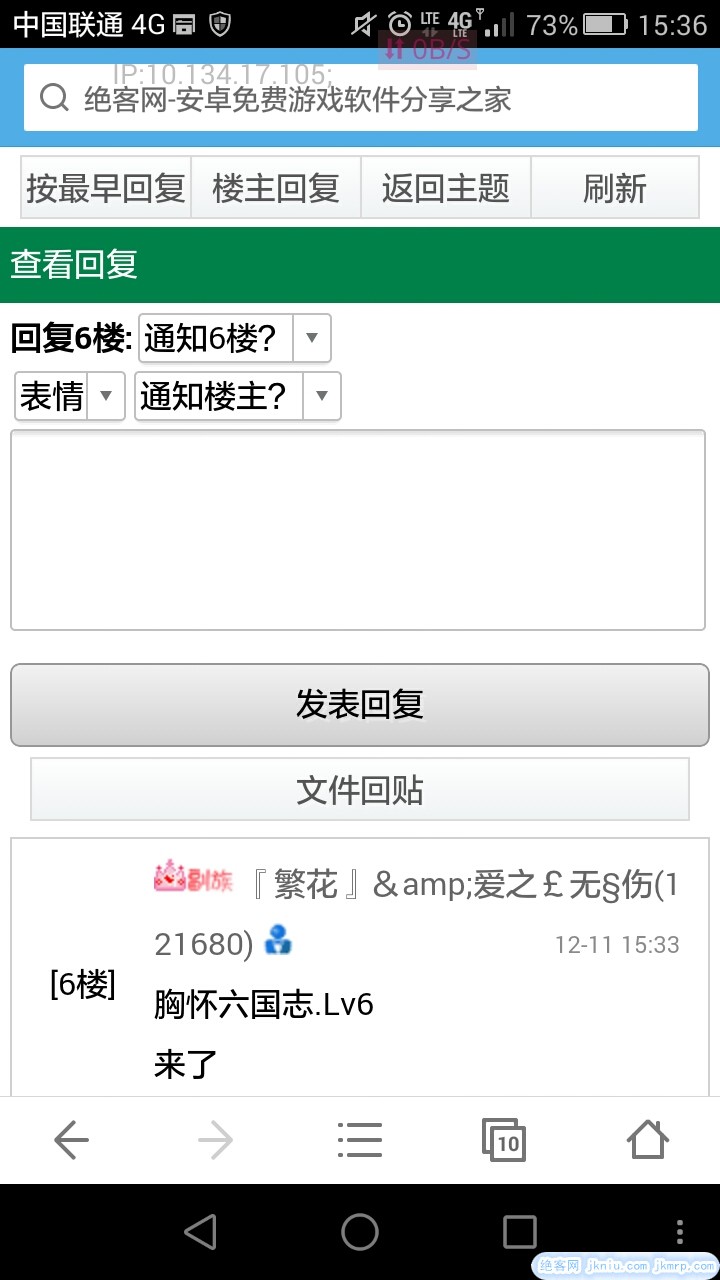This screenshot has height=1280, width=720.
Task: Show only 楼主回复
Action: click(x=276, y=187)
